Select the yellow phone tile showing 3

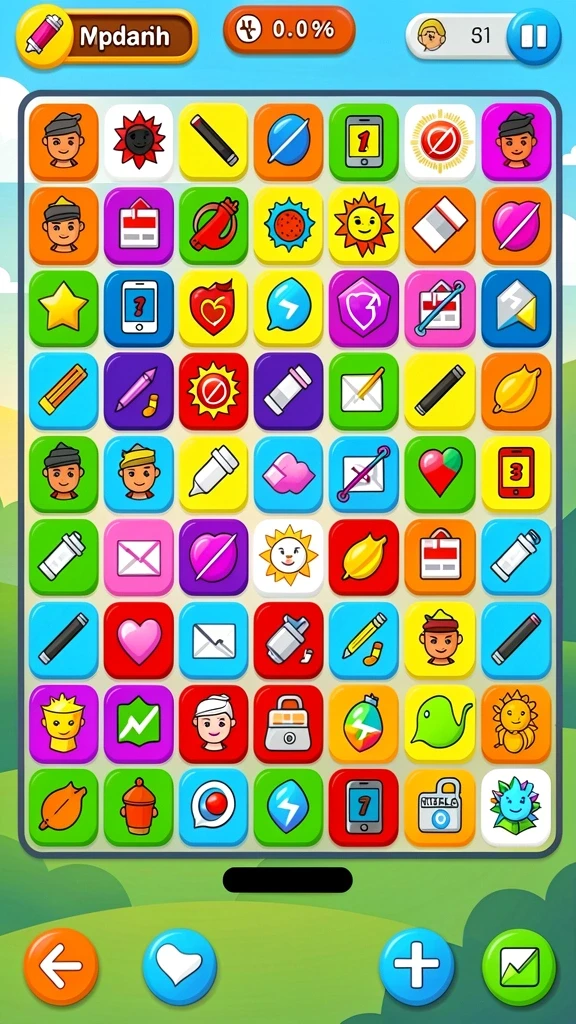(x=517, y=474)
